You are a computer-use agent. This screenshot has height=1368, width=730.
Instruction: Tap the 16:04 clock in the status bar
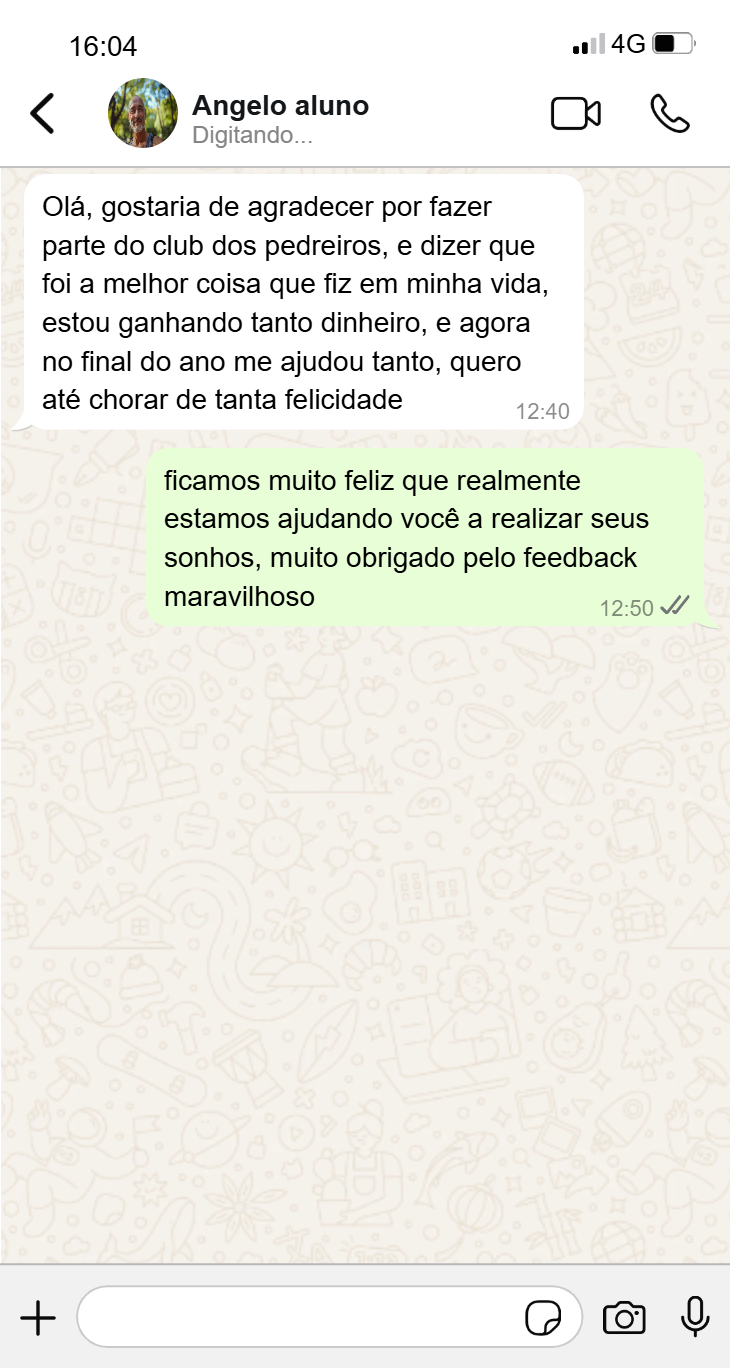click(x=105, y=45)
